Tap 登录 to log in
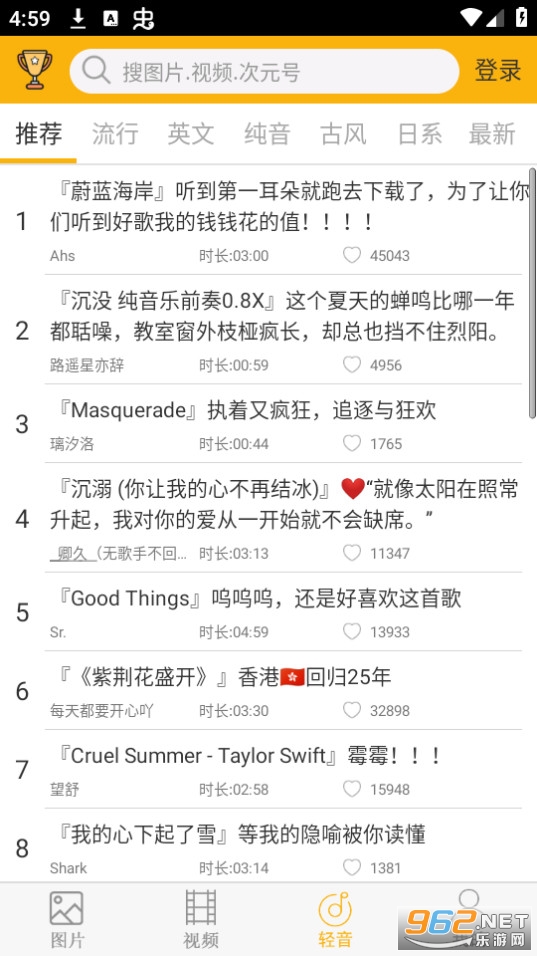 point(497,71)
